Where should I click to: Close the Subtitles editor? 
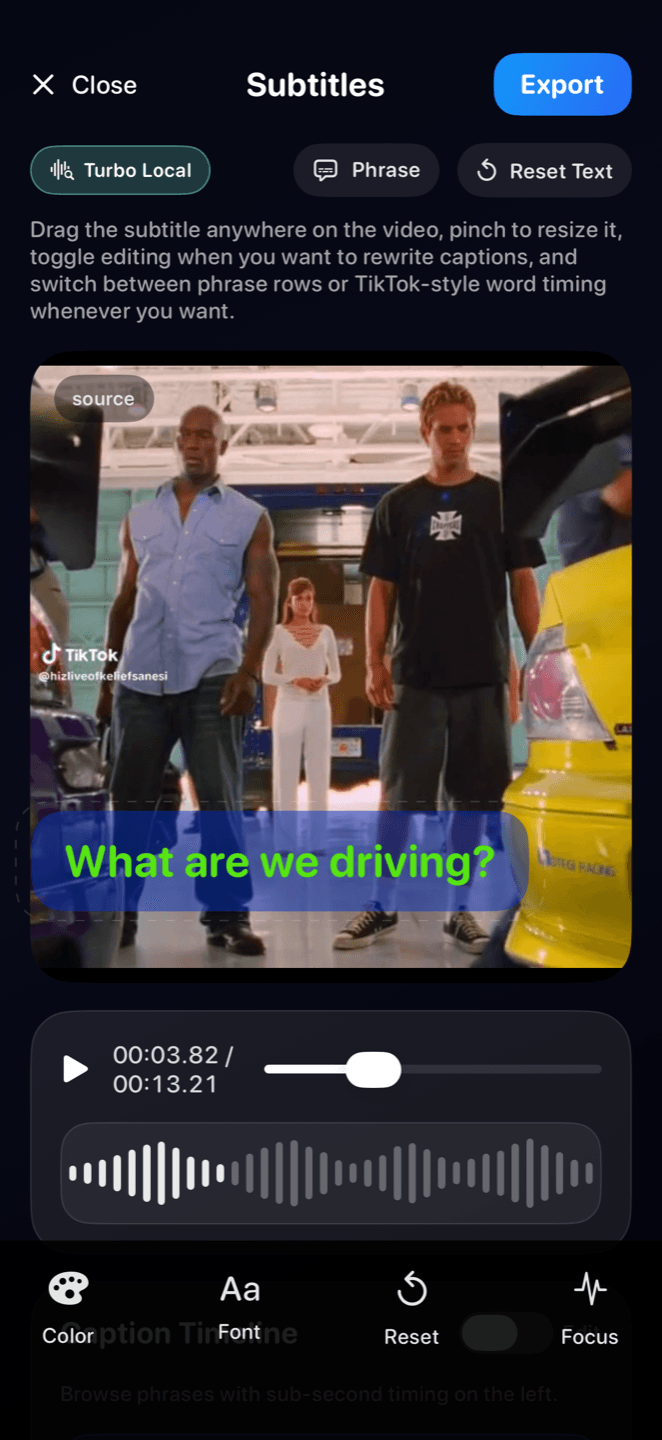pos(84,85)
